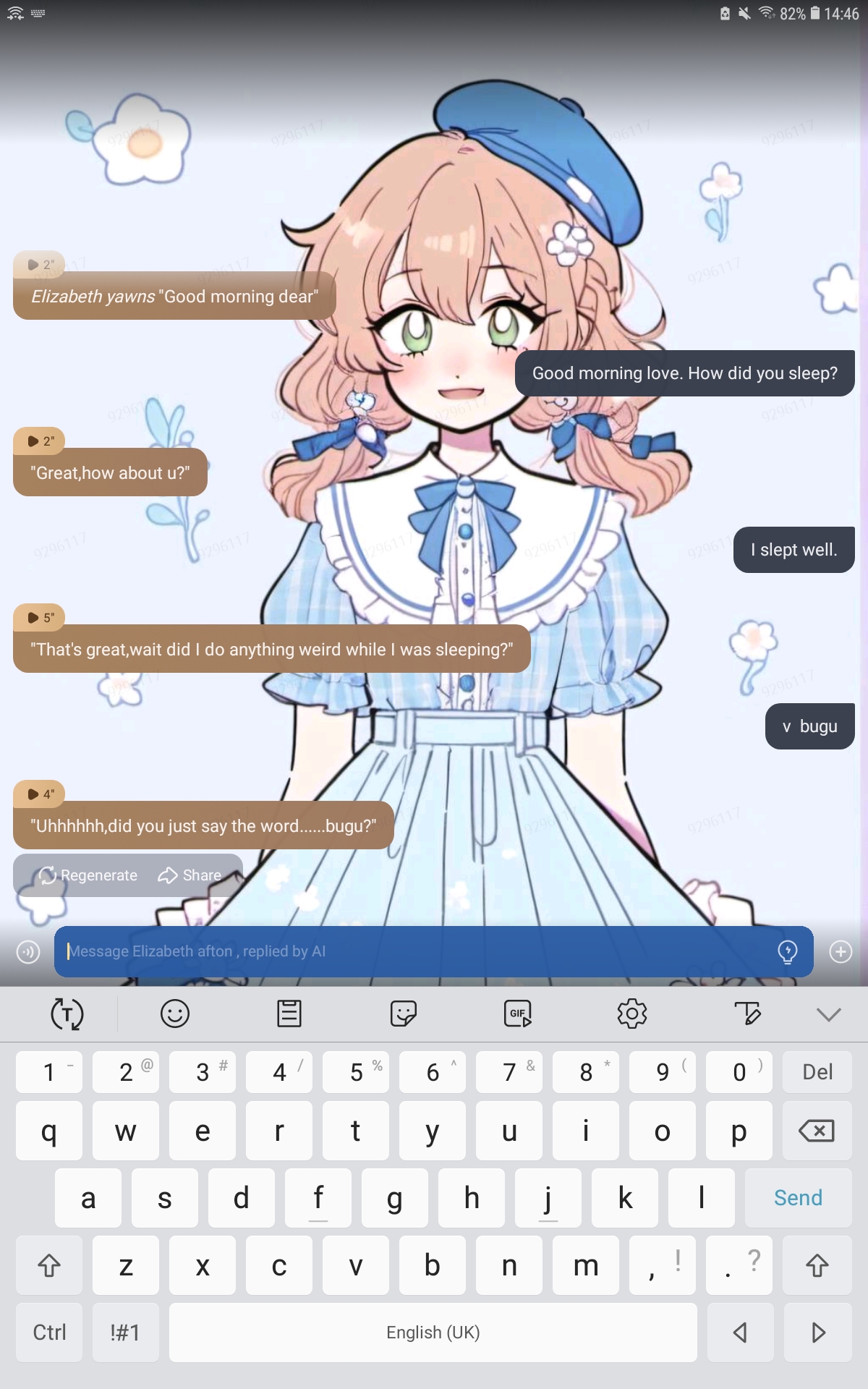The height and width of the screenshot is (1389, 868).
Task: Open the keyboard emoji picker
Action: pos(175,1014)
